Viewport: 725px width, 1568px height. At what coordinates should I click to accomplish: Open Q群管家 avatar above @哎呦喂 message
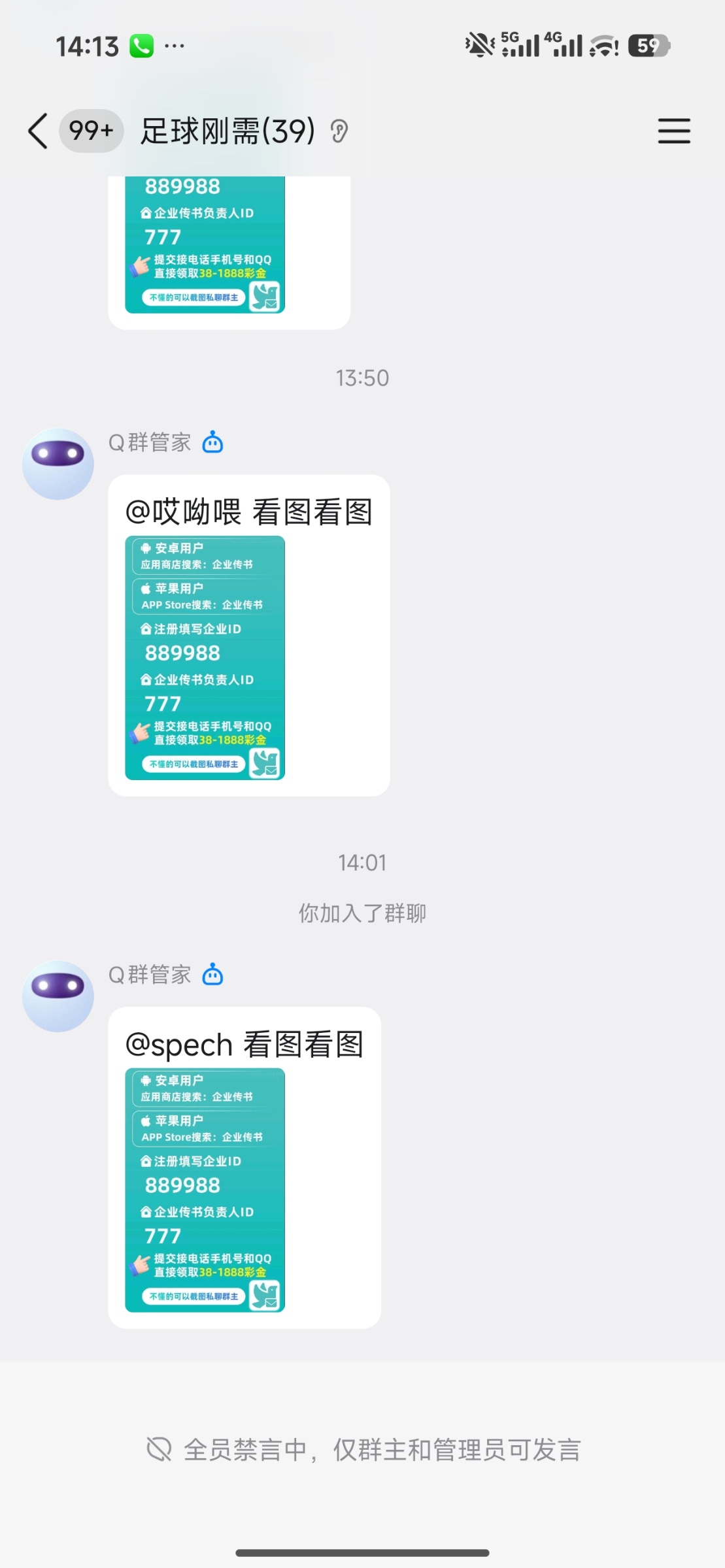(x=58, y=464)
